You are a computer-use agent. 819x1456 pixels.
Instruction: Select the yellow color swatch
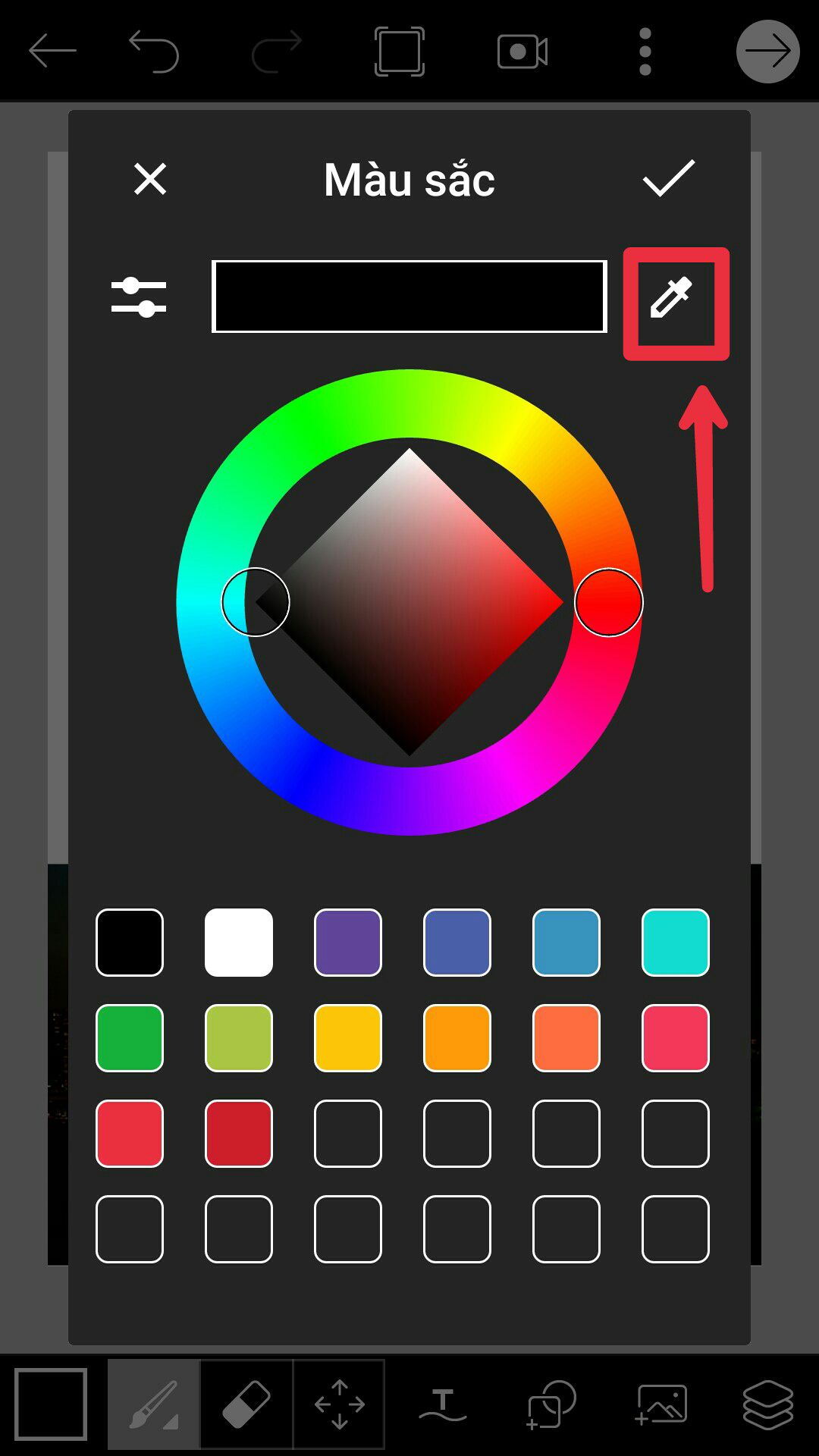coord(348,1038)
